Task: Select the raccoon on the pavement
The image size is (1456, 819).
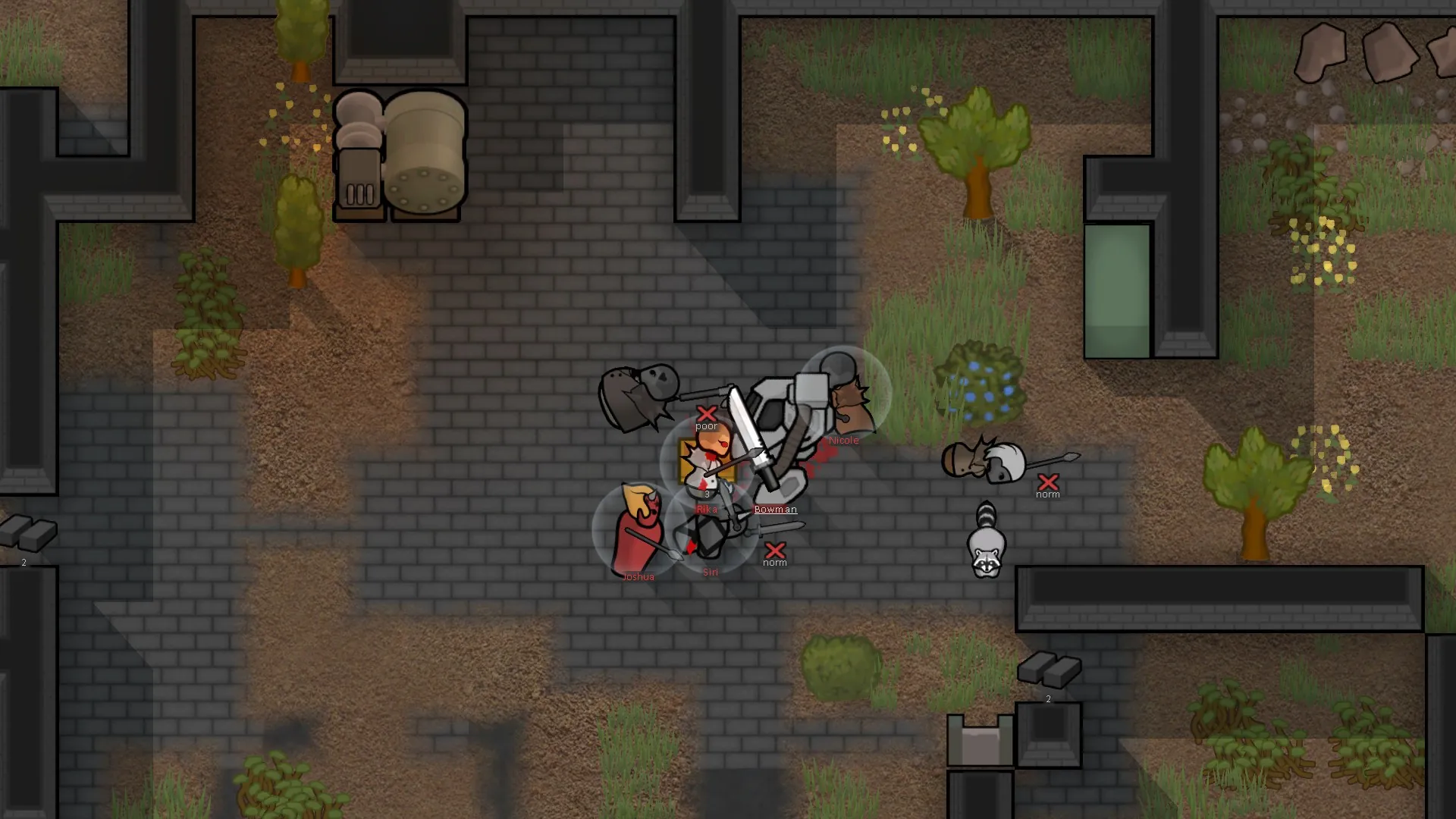Action: click(x=986, y=542)
